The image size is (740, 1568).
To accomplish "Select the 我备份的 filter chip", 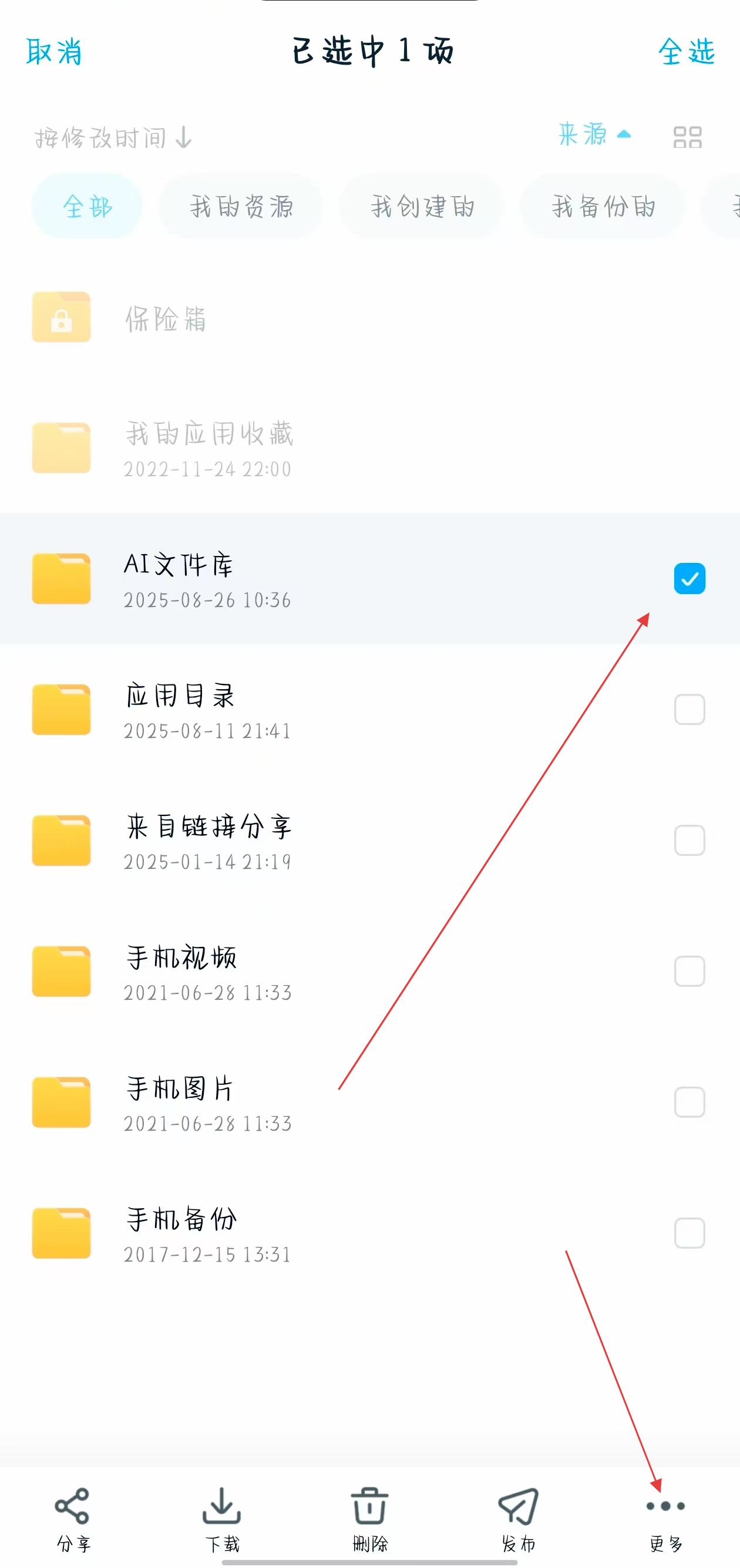I will (603, 207).
